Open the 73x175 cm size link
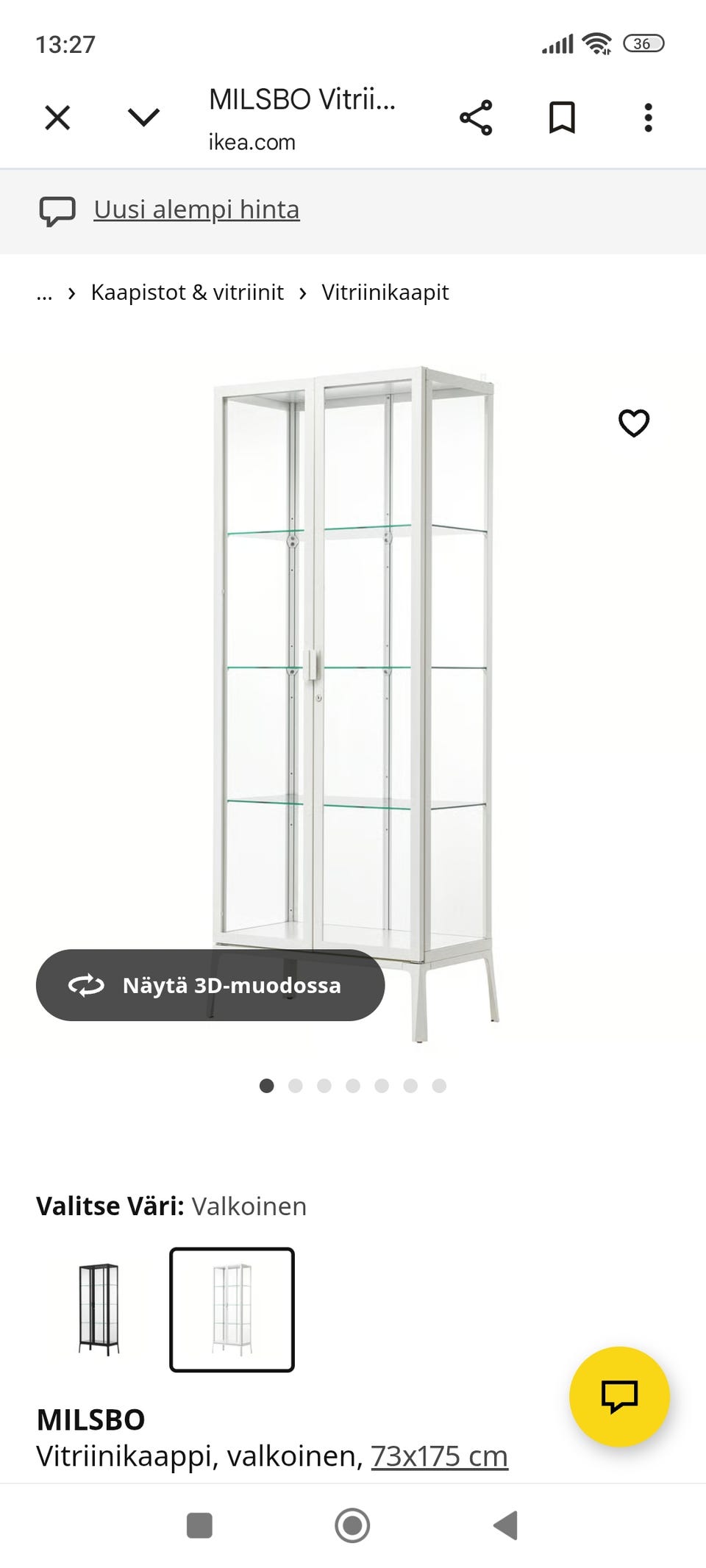The width and height of the screenshot is (706, 1568). [x=439, y=1456]
